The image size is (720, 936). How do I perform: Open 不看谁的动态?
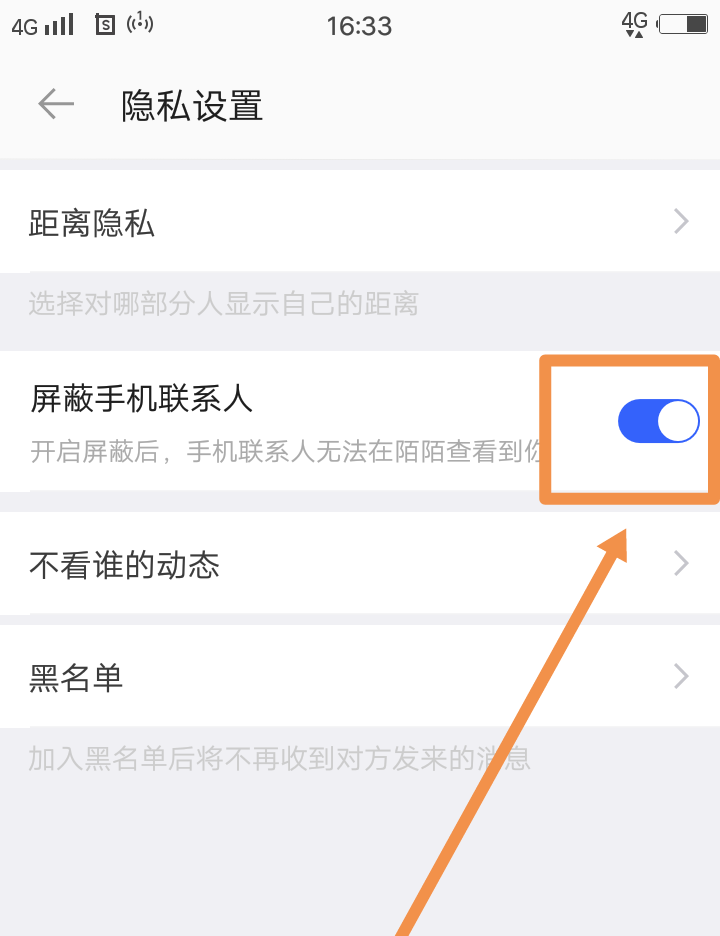360,564
